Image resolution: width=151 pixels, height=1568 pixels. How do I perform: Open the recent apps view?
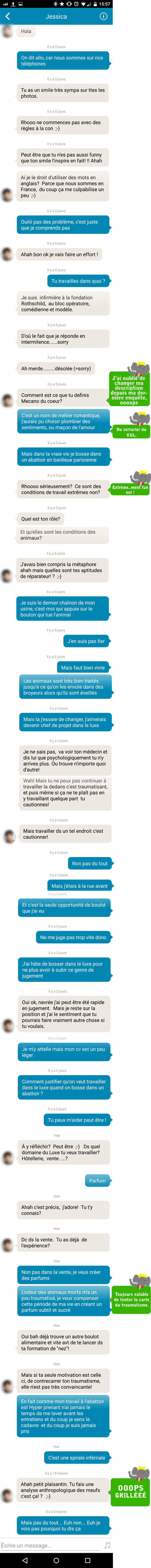pyautogui.click(x=88, y=1560)
